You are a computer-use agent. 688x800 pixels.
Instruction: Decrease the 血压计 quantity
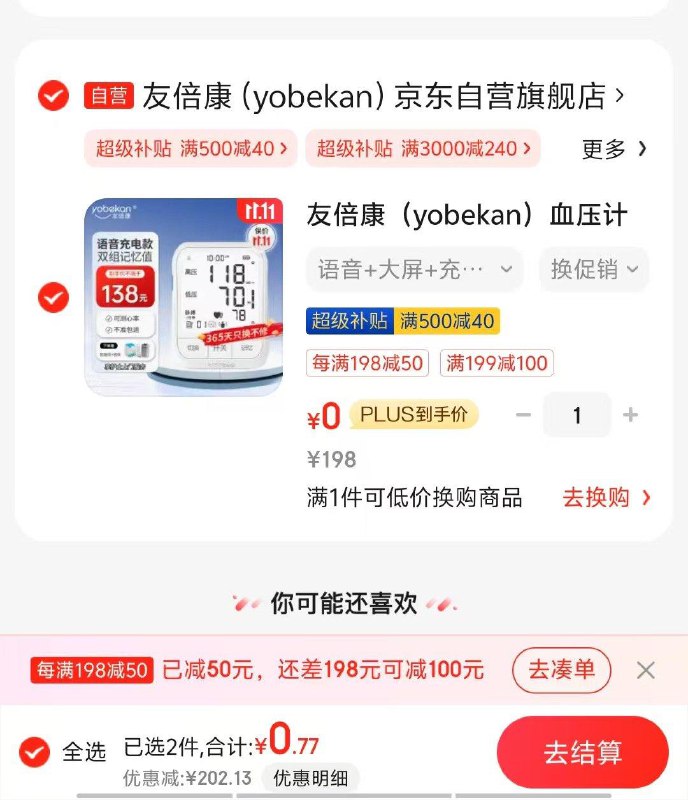523,415
